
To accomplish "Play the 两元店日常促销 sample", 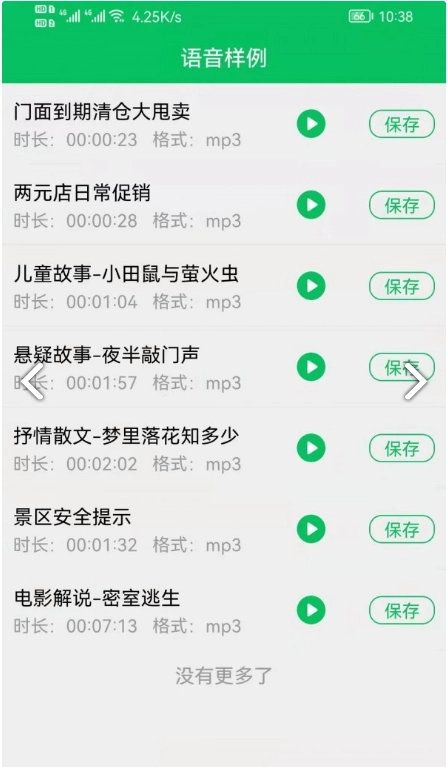I will pos(311,204).
